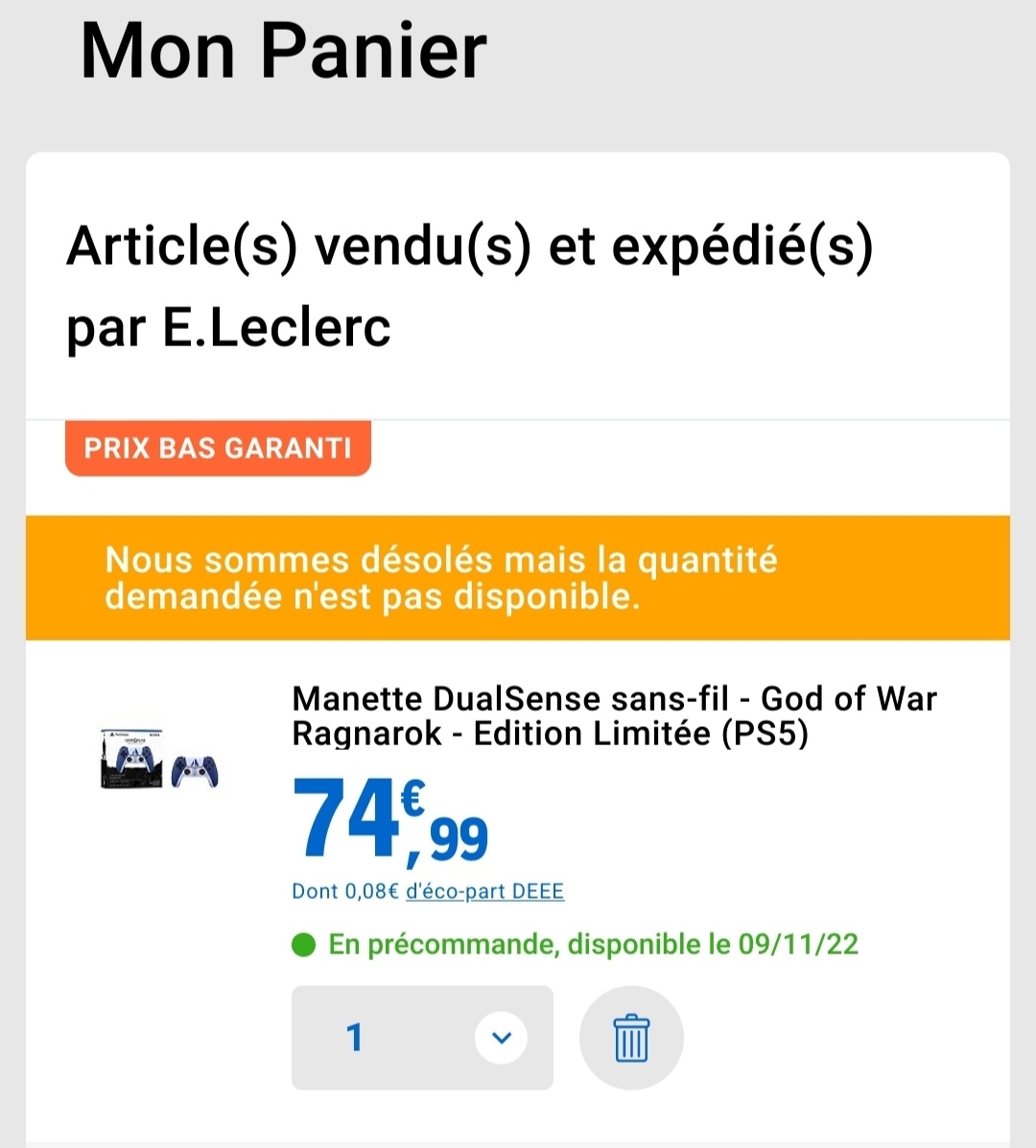View the Manette DualSense sans-fil product title
The image size is (1036, 1148).
pyautogui.click(x=614, y=715)
